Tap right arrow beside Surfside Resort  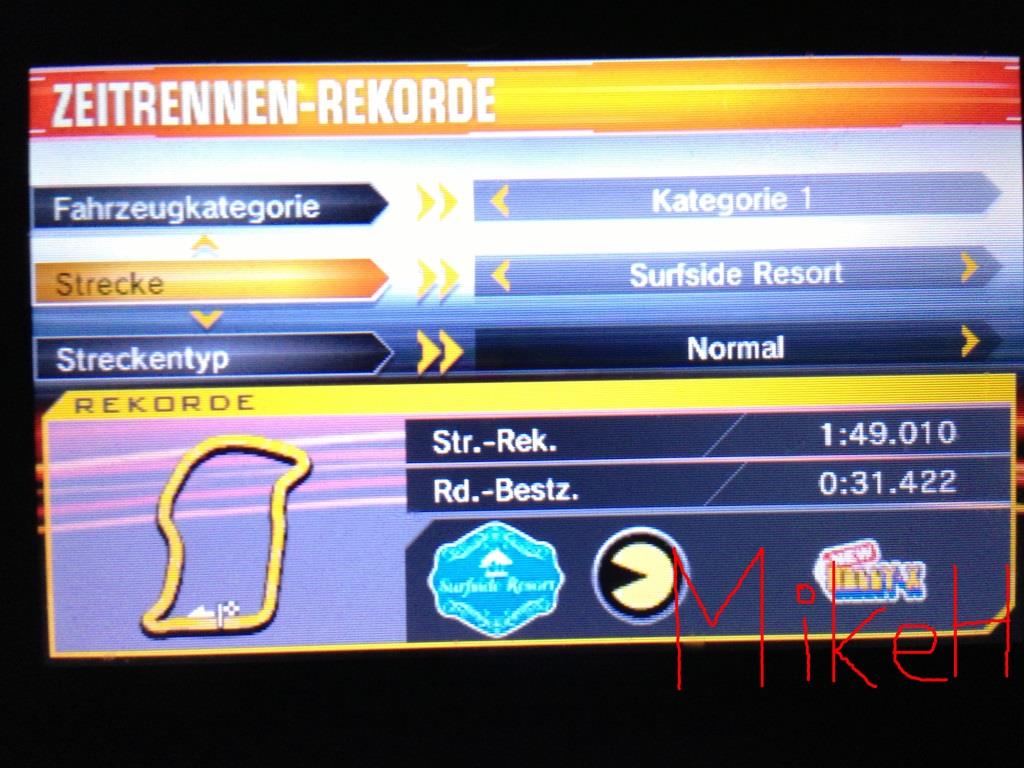point(969,267)
